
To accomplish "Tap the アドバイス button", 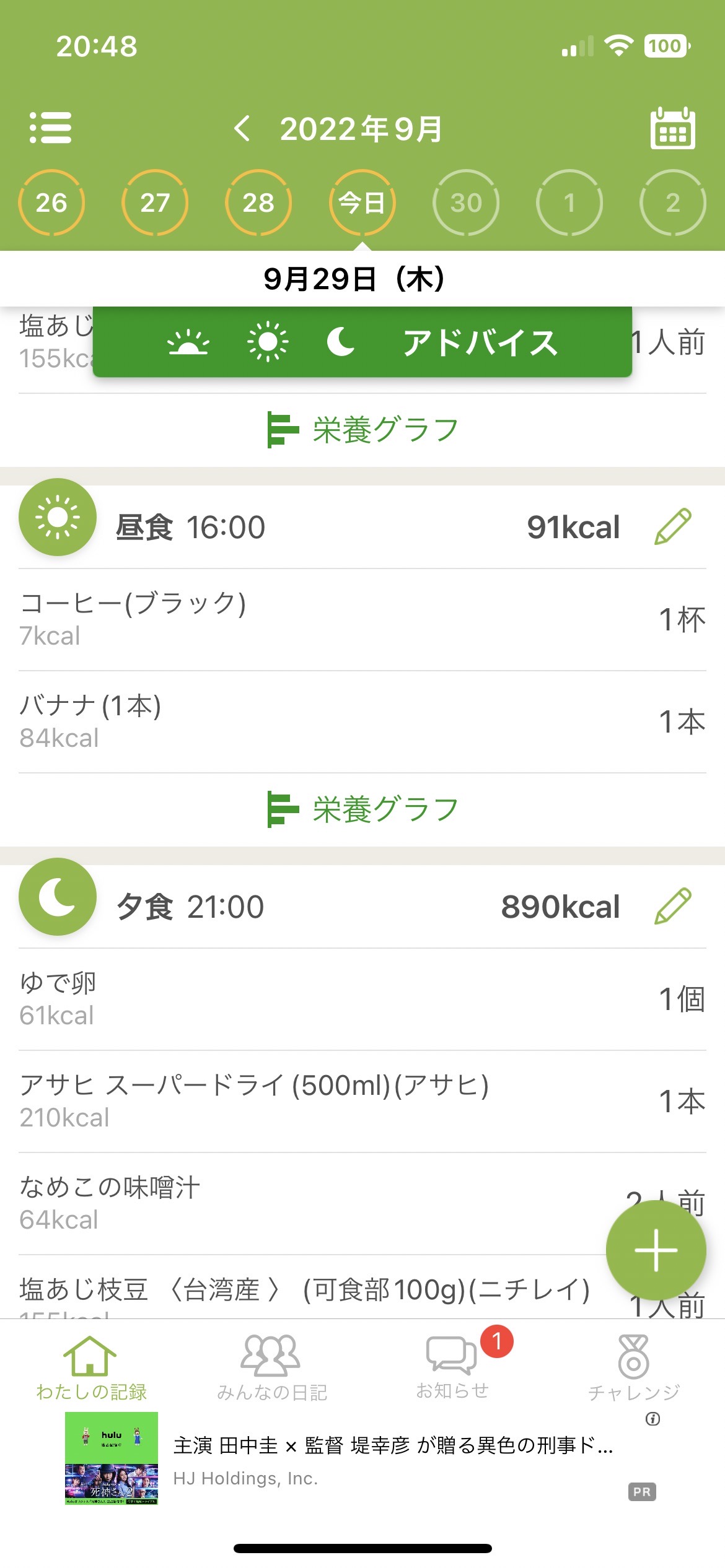I will point(480,342).
